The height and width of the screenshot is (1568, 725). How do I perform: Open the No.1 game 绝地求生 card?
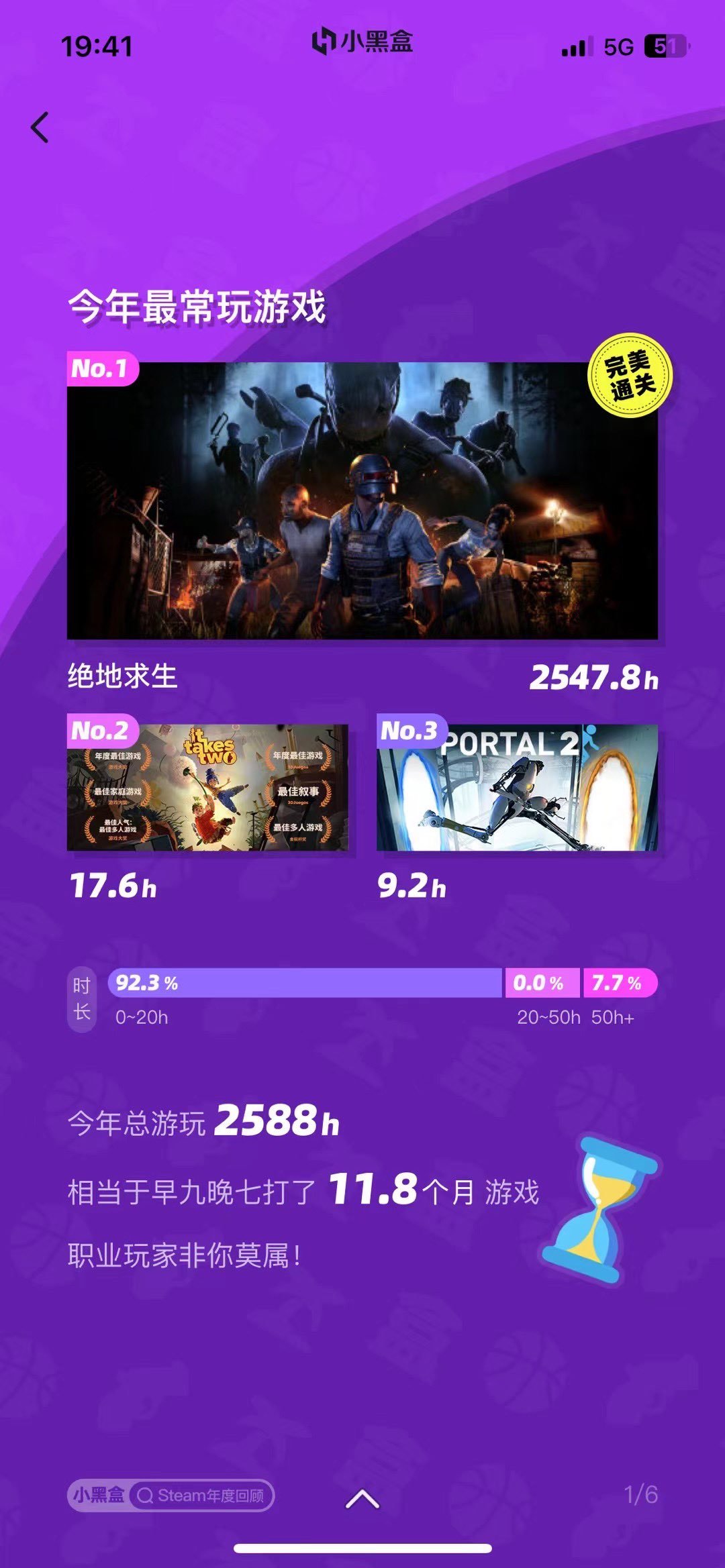point(362,500)
